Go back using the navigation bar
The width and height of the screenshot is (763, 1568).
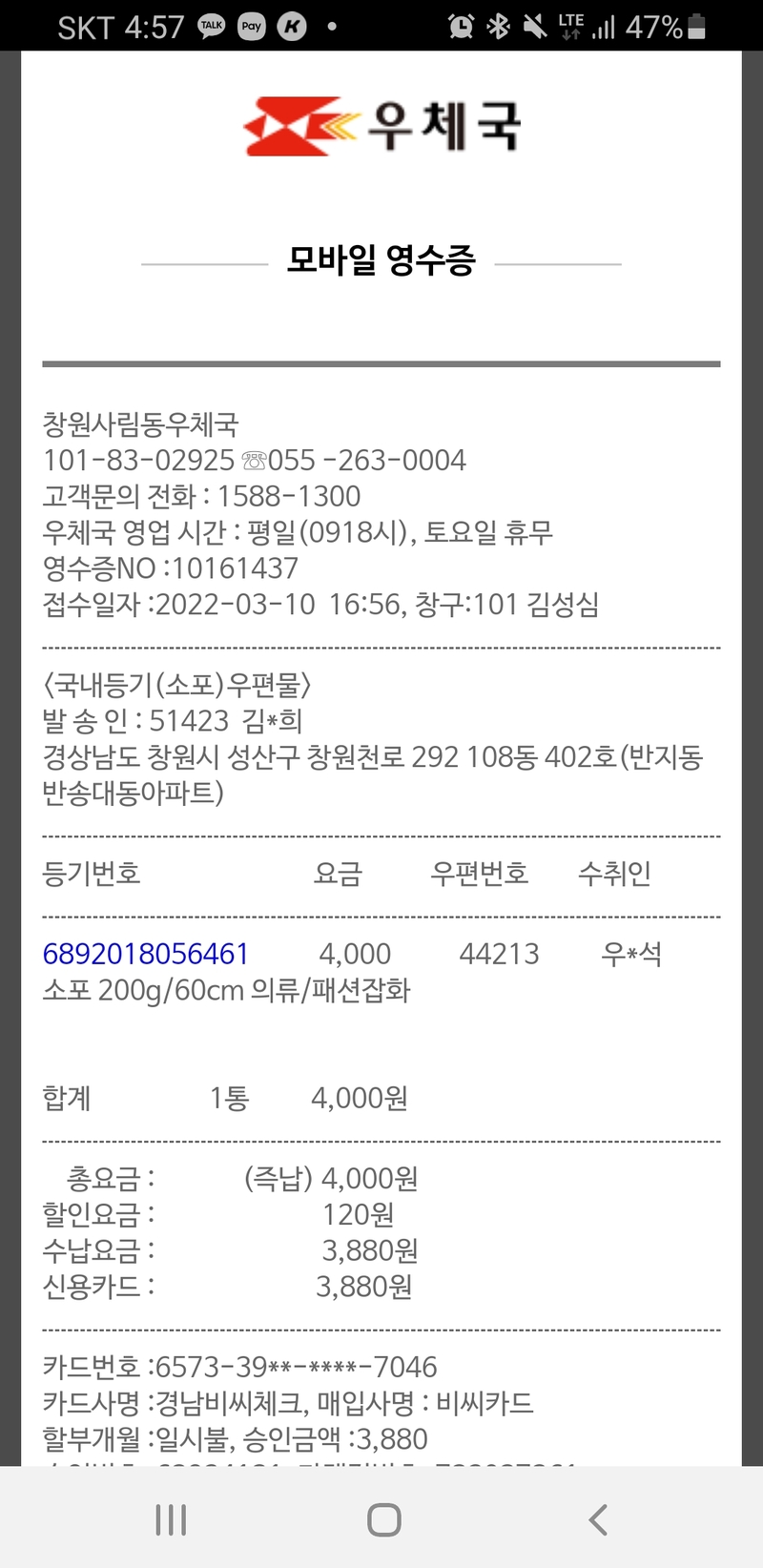coord(598,1519)
